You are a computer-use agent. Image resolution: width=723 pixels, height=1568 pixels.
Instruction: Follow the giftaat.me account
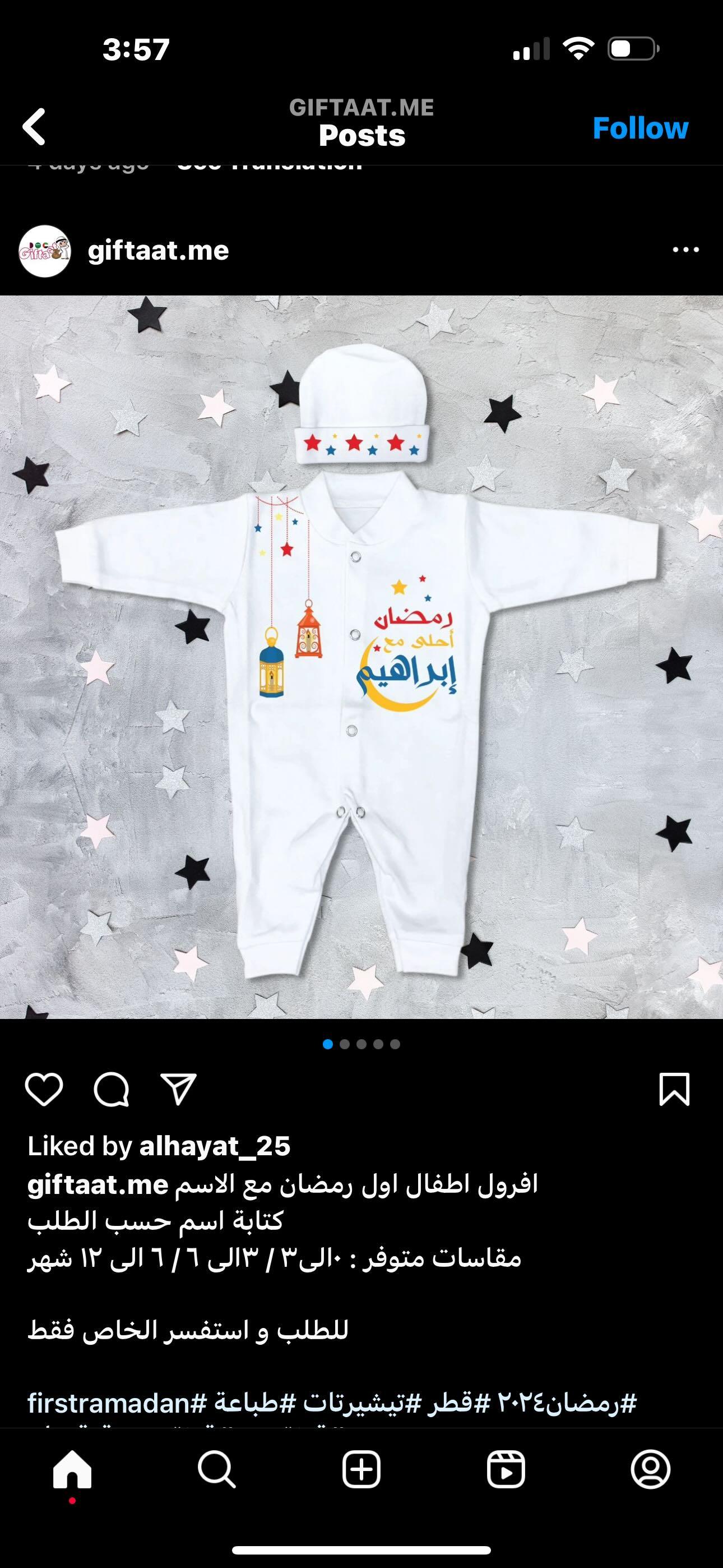point(640,128)
